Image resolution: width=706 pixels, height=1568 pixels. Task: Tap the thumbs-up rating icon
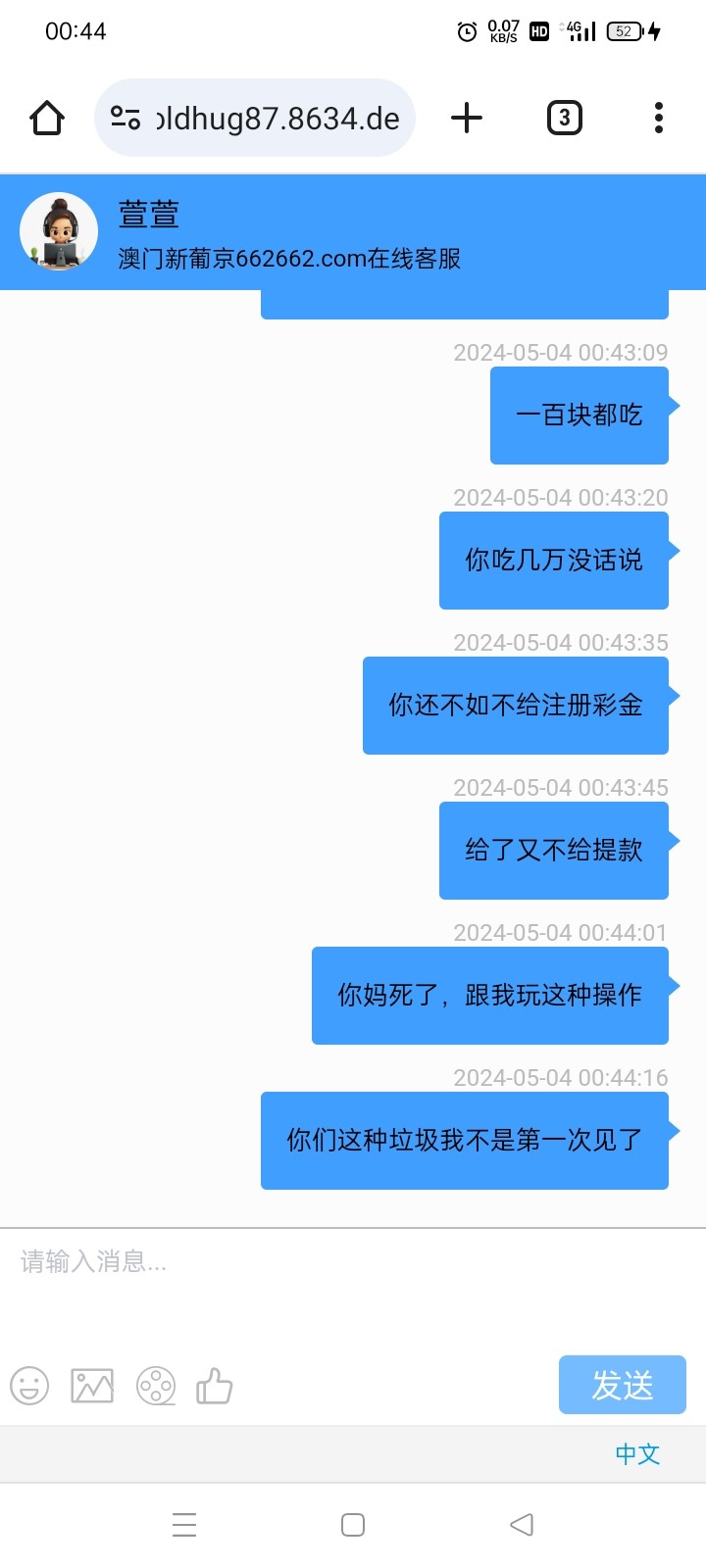point(215,1386)
